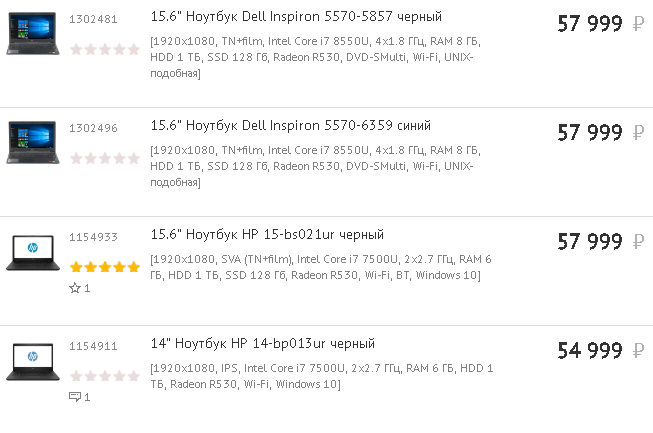View the HP 15-bs021ur product image
The height and width of the screenshot is (433, 653).
tap(30, 252)
